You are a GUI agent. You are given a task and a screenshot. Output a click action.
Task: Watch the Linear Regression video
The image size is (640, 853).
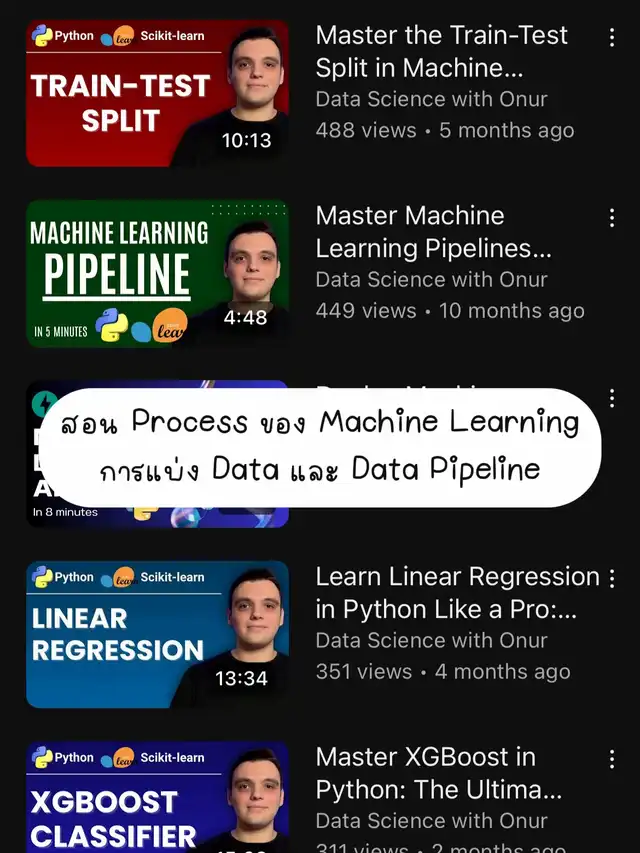pos(157,634)
